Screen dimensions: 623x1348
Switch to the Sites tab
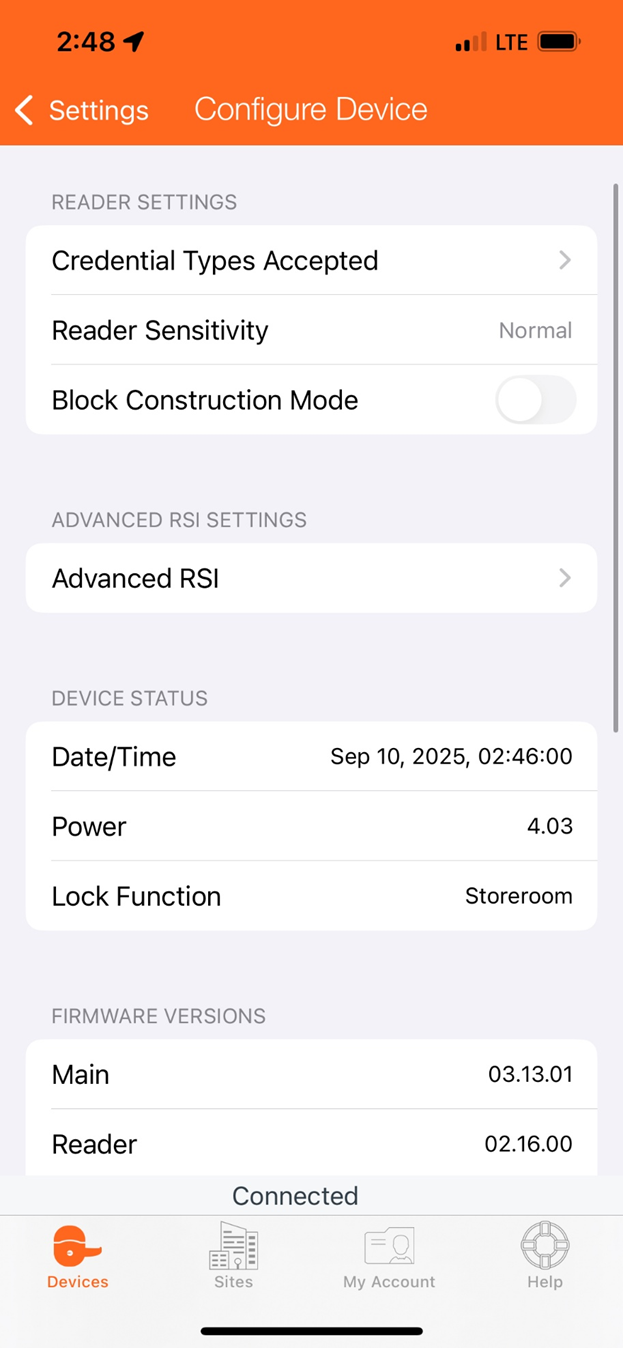(x=233, y=1256)
